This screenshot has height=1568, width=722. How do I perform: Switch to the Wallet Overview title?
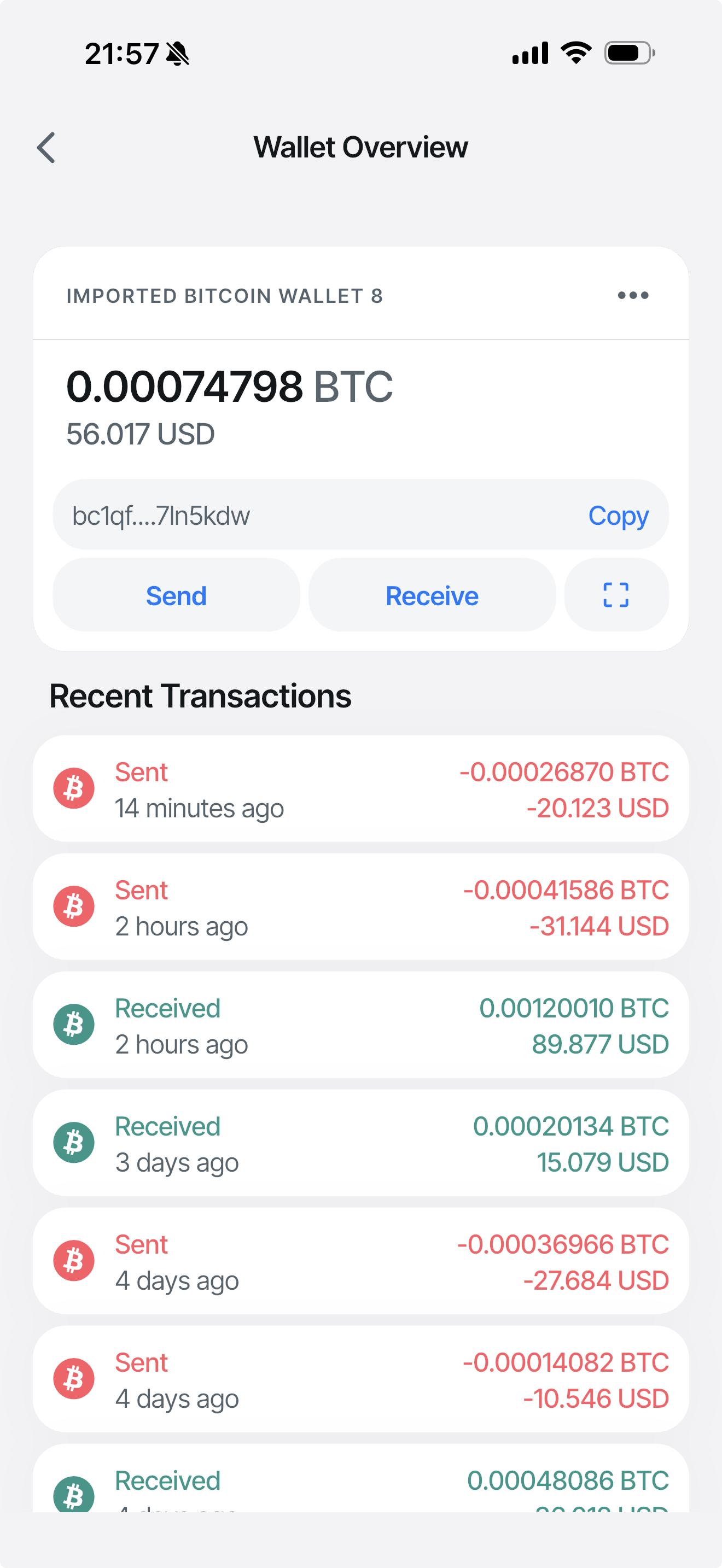pos(361,147)
